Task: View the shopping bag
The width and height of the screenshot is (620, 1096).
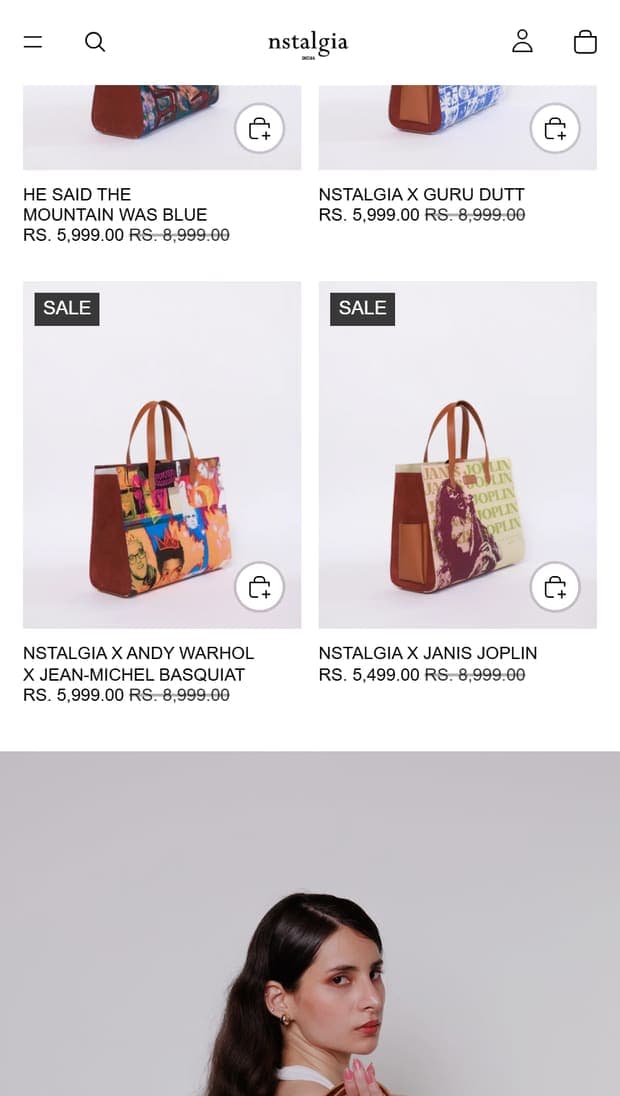Action: pos(585,41)
